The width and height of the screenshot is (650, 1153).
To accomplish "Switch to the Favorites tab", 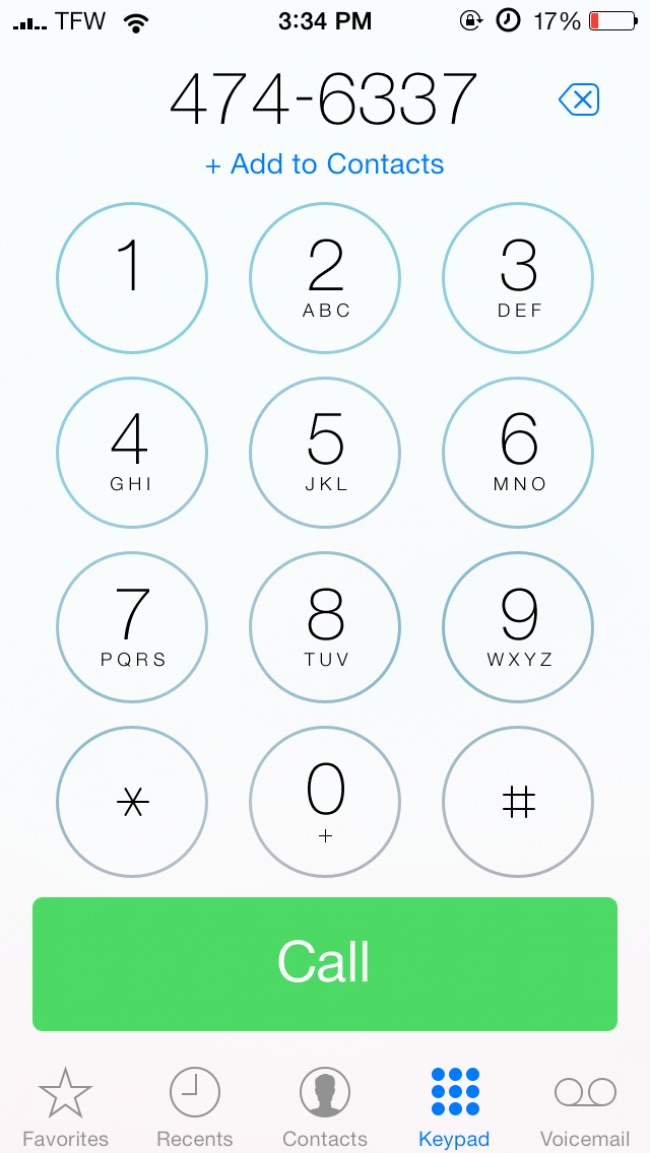I will tap(65, 1107).
